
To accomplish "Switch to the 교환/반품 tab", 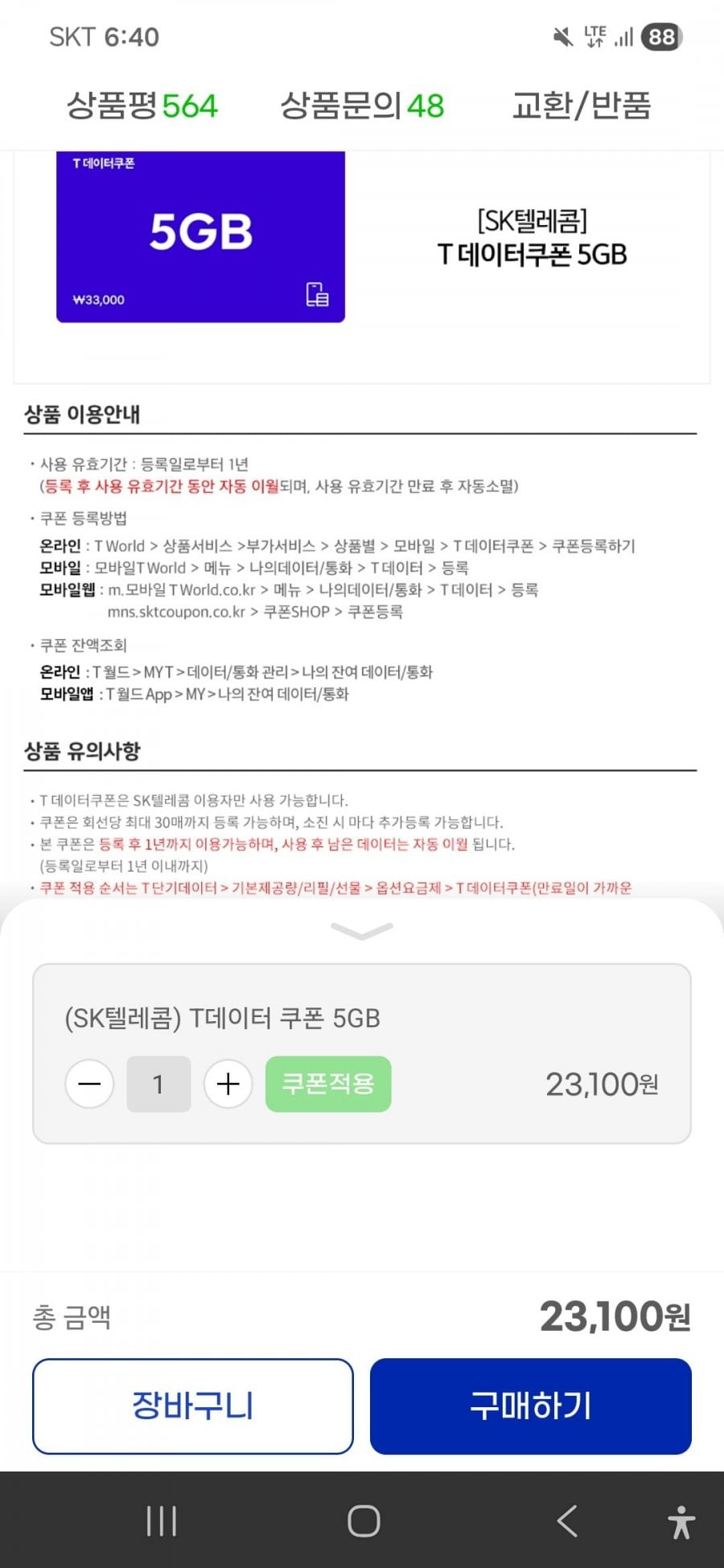I will click(x=582, y=105).
